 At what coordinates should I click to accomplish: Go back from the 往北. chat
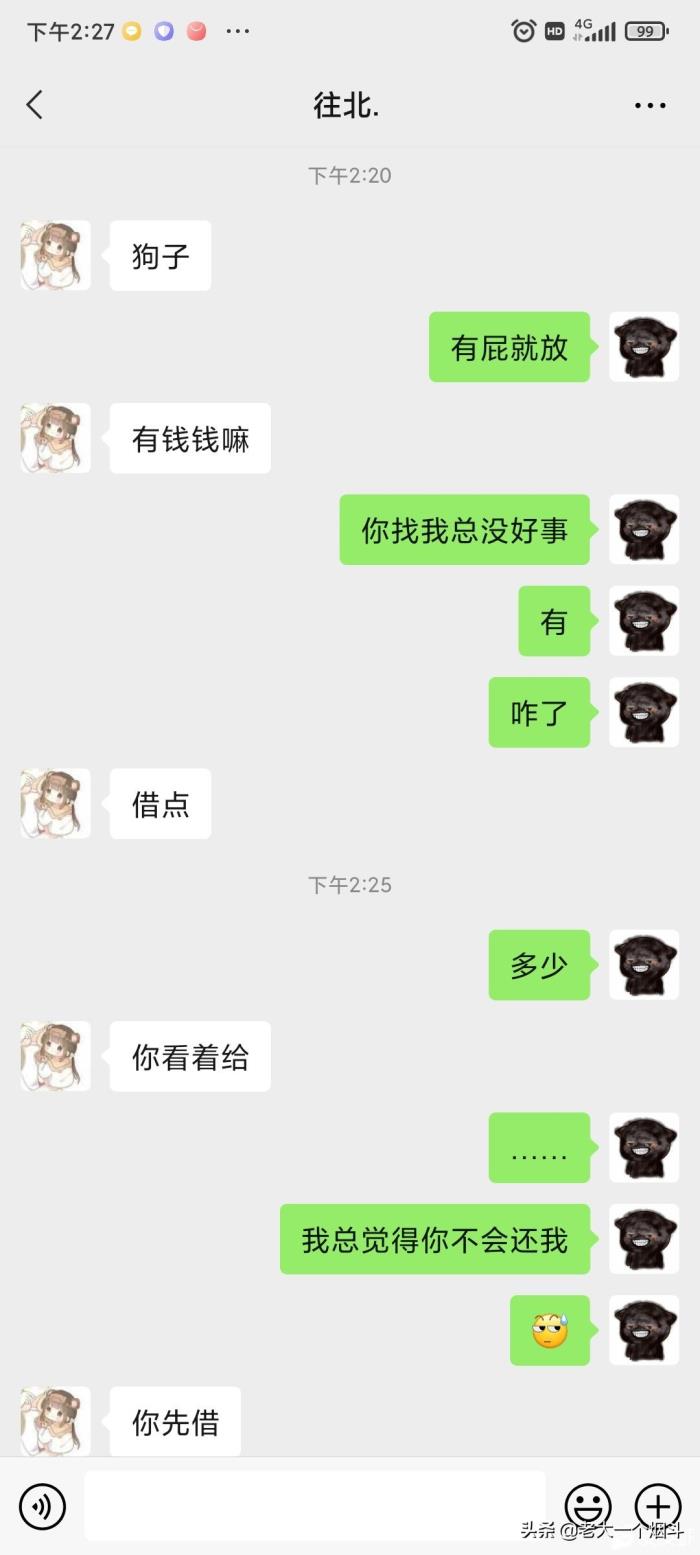coord(35,104)
